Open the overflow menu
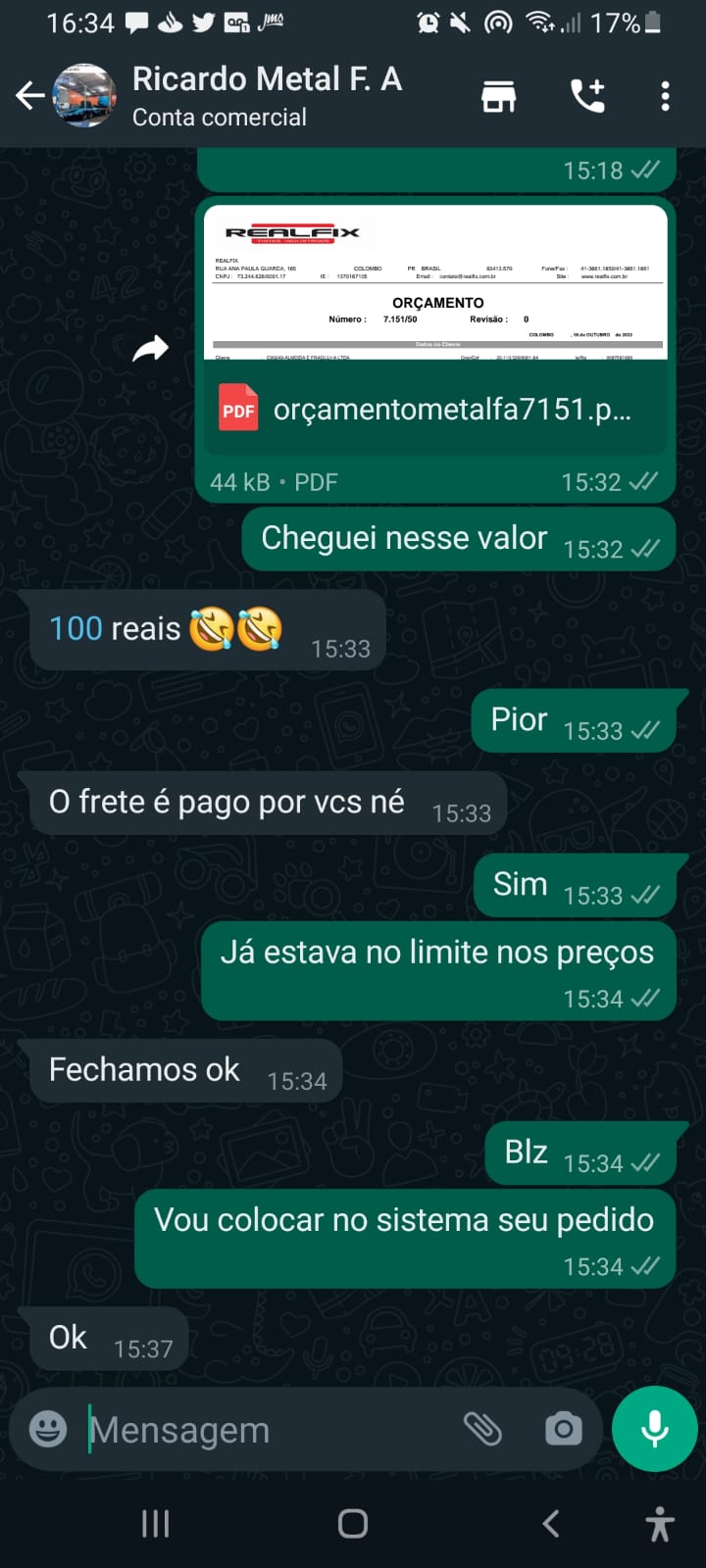Image resolution: width=706 pixels, height=1568 pixels. click(666, 96)
